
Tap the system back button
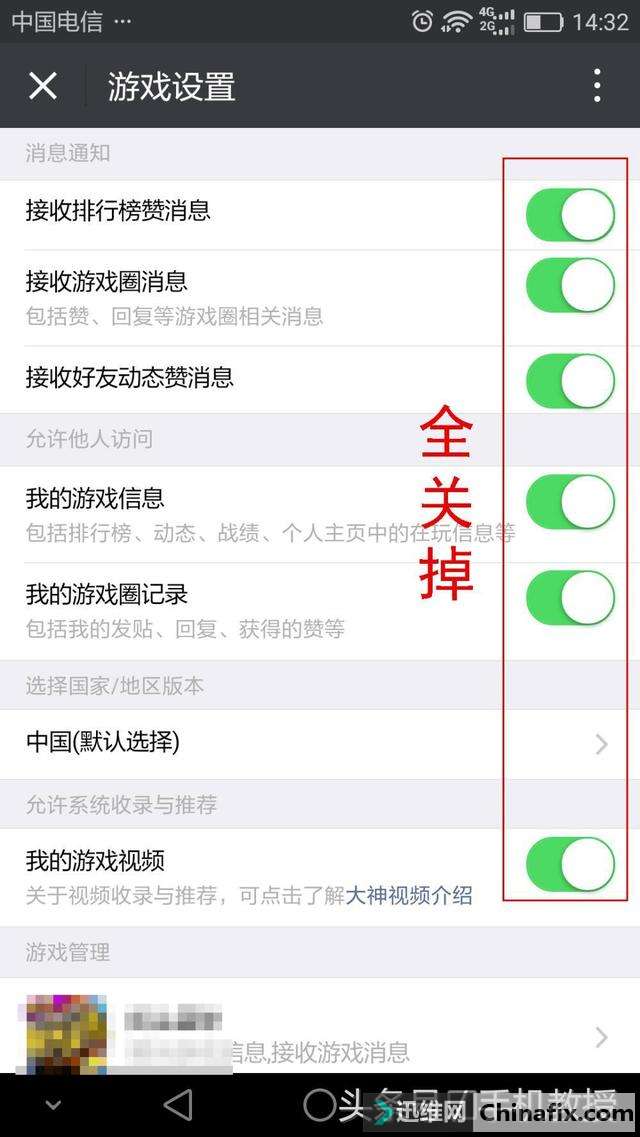[178, 1105]
